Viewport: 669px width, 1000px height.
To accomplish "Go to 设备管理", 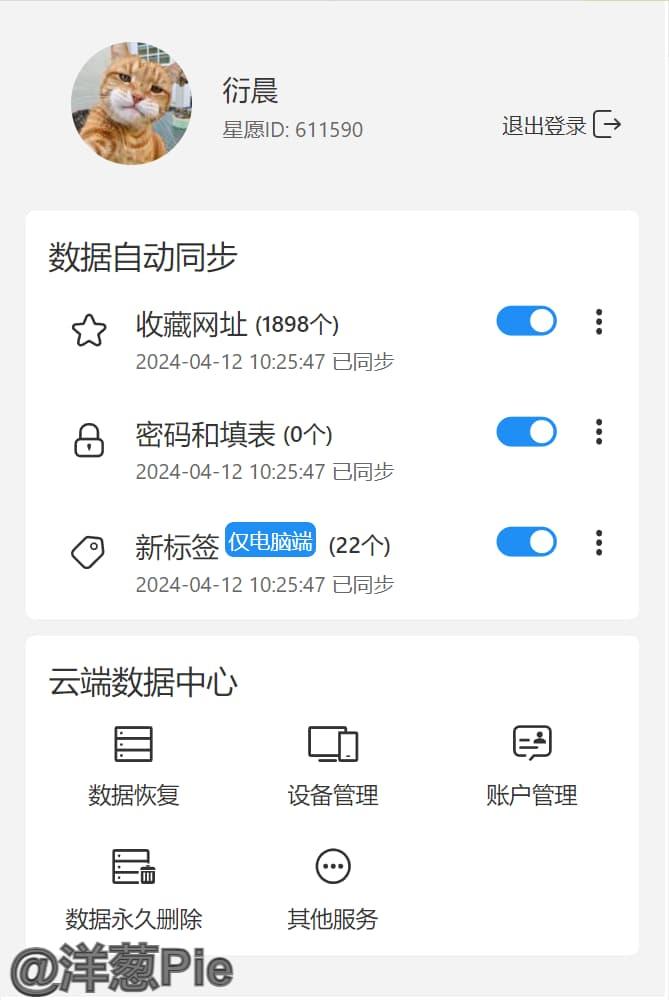I will click(333, 766).
